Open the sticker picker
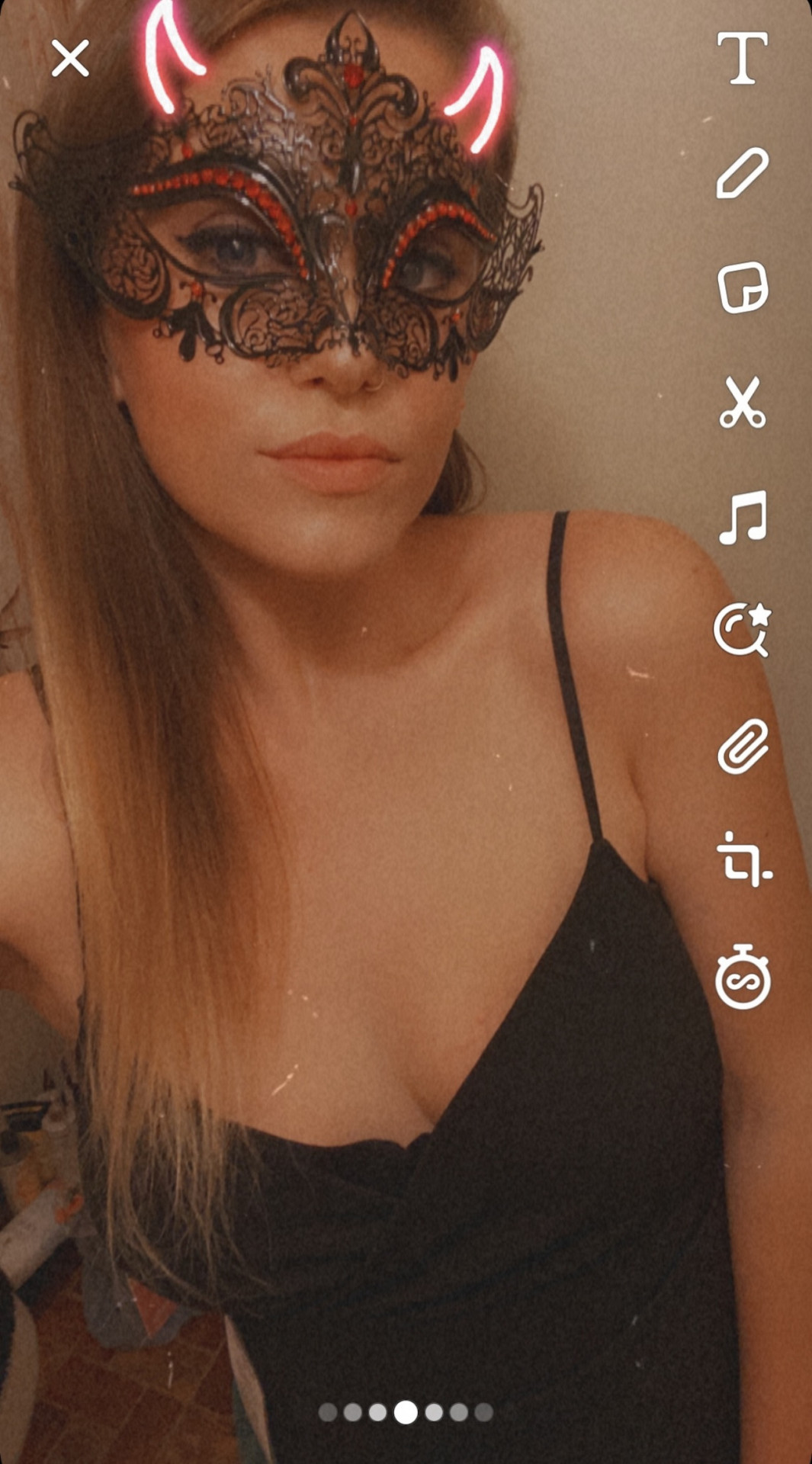The width and height of the screenshot is (812, 1464). (743, 287)
